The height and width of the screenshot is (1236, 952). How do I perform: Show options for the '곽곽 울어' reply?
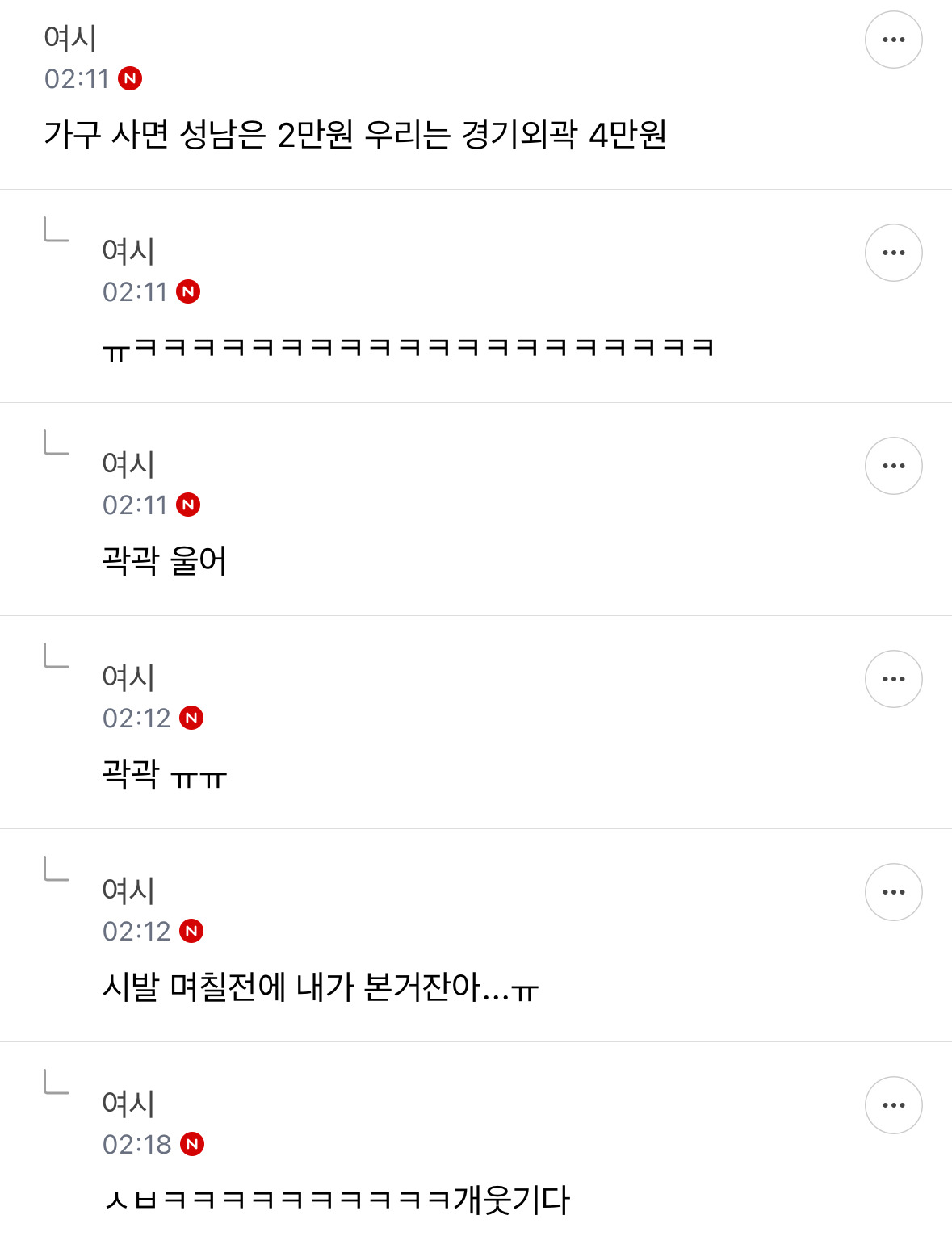click(893, 466)
